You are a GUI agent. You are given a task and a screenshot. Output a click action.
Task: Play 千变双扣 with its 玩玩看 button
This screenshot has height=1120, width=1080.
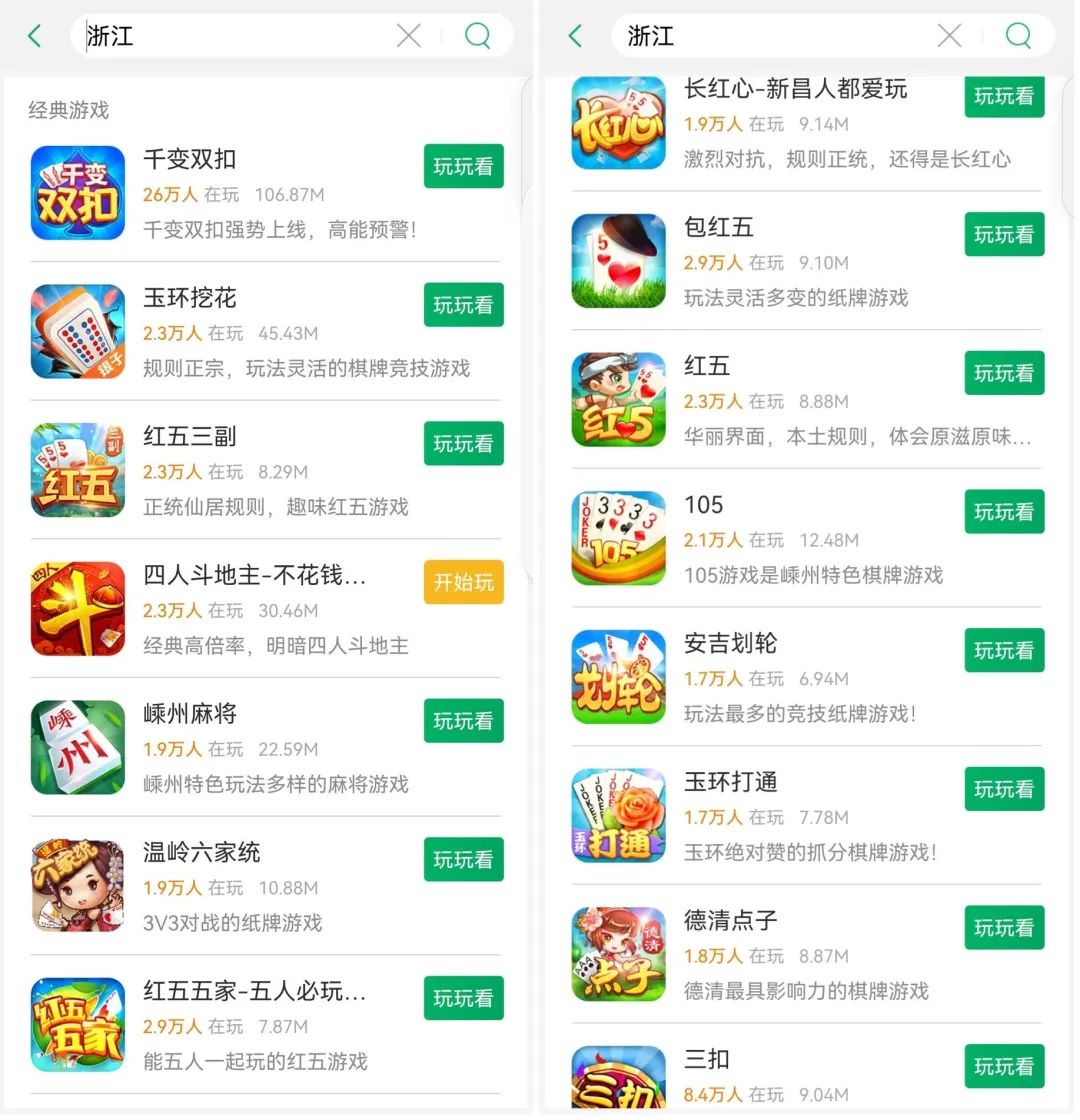click(x=463, y=166)
